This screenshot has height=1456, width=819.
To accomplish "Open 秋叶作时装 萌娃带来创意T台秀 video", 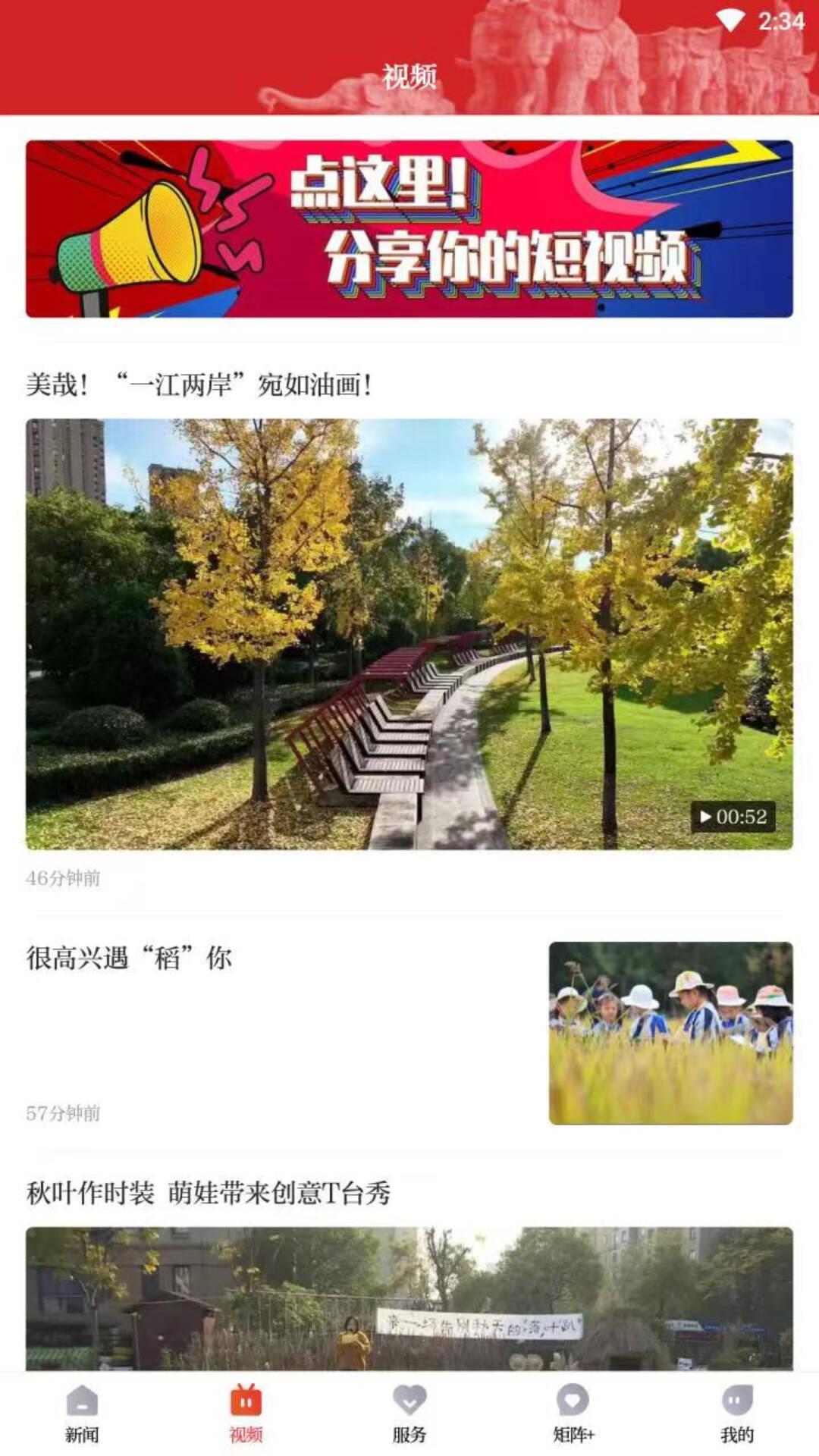I will pos(208,1194).
